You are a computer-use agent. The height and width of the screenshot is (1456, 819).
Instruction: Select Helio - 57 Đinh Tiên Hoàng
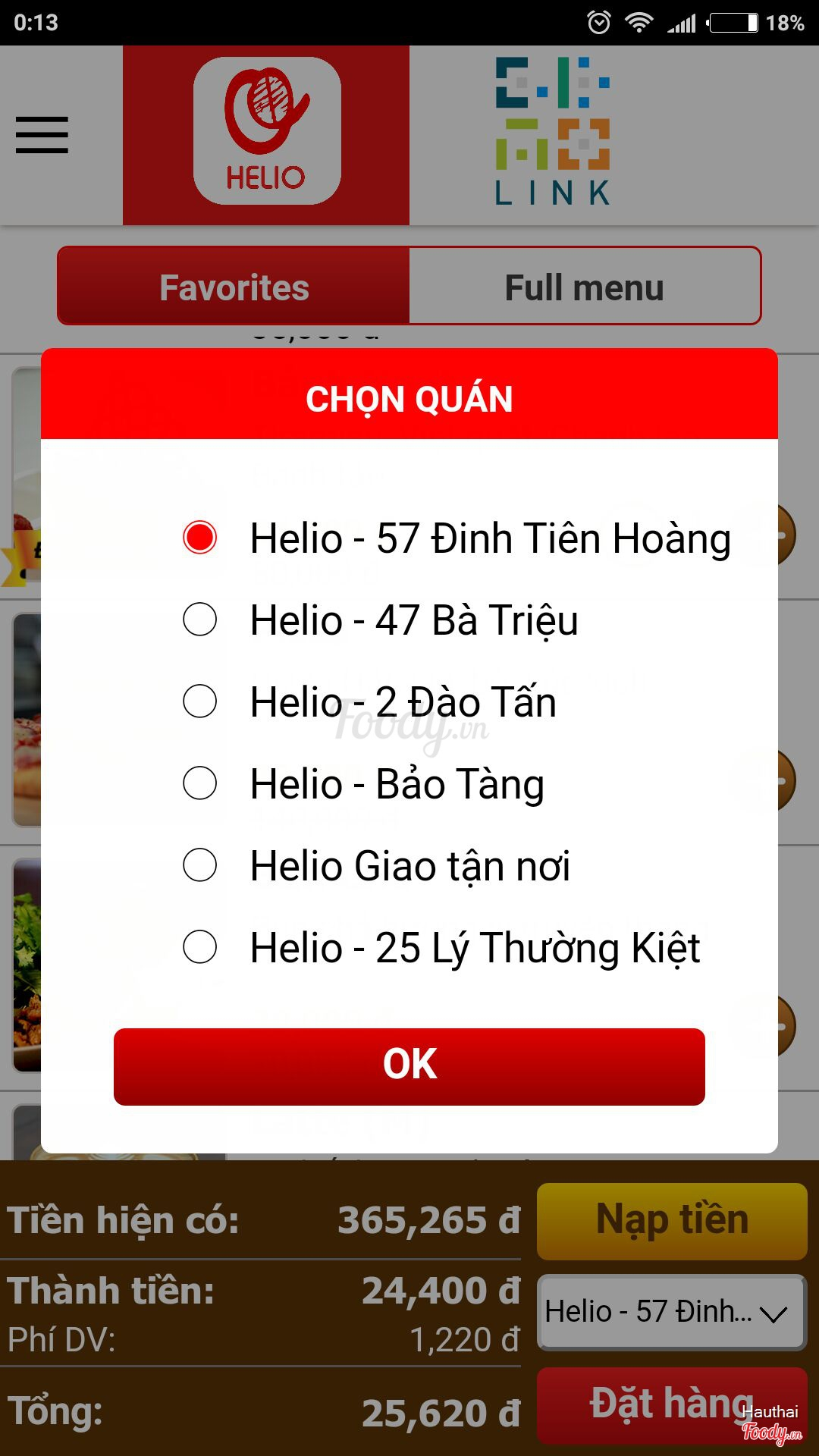pyautogui.click(x=200, y=538)
